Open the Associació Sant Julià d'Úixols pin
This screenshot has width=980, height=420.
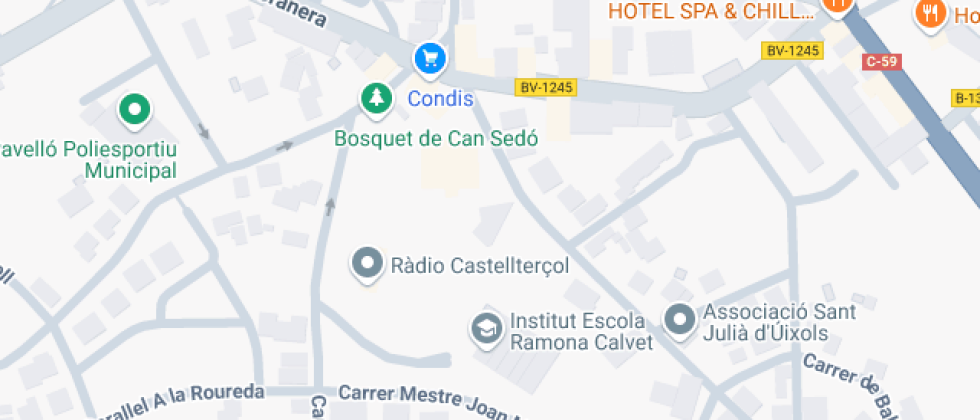(x=680, y=320)
